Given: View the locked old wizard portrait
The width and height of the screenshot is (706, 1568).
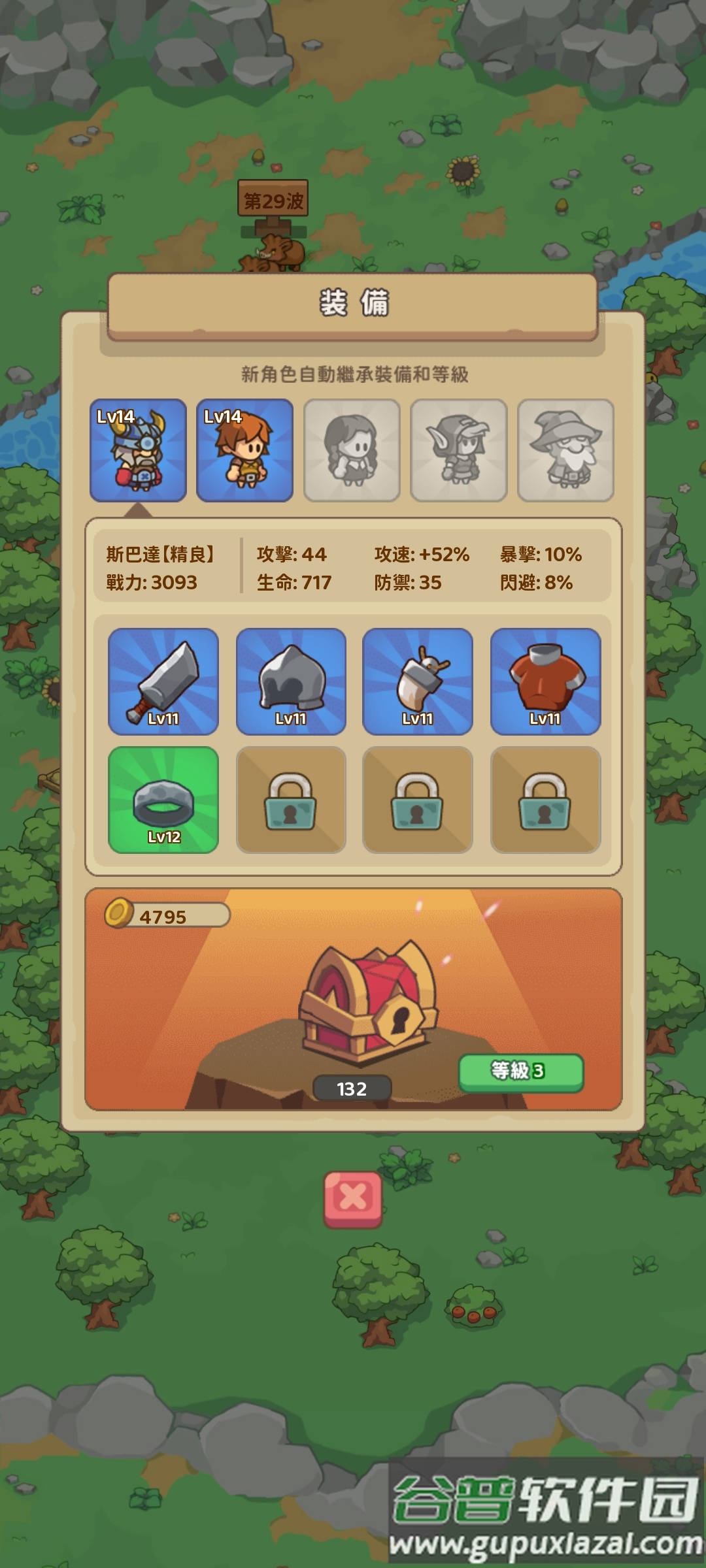Looking at the screenshot, I should (x=566, y=449).
